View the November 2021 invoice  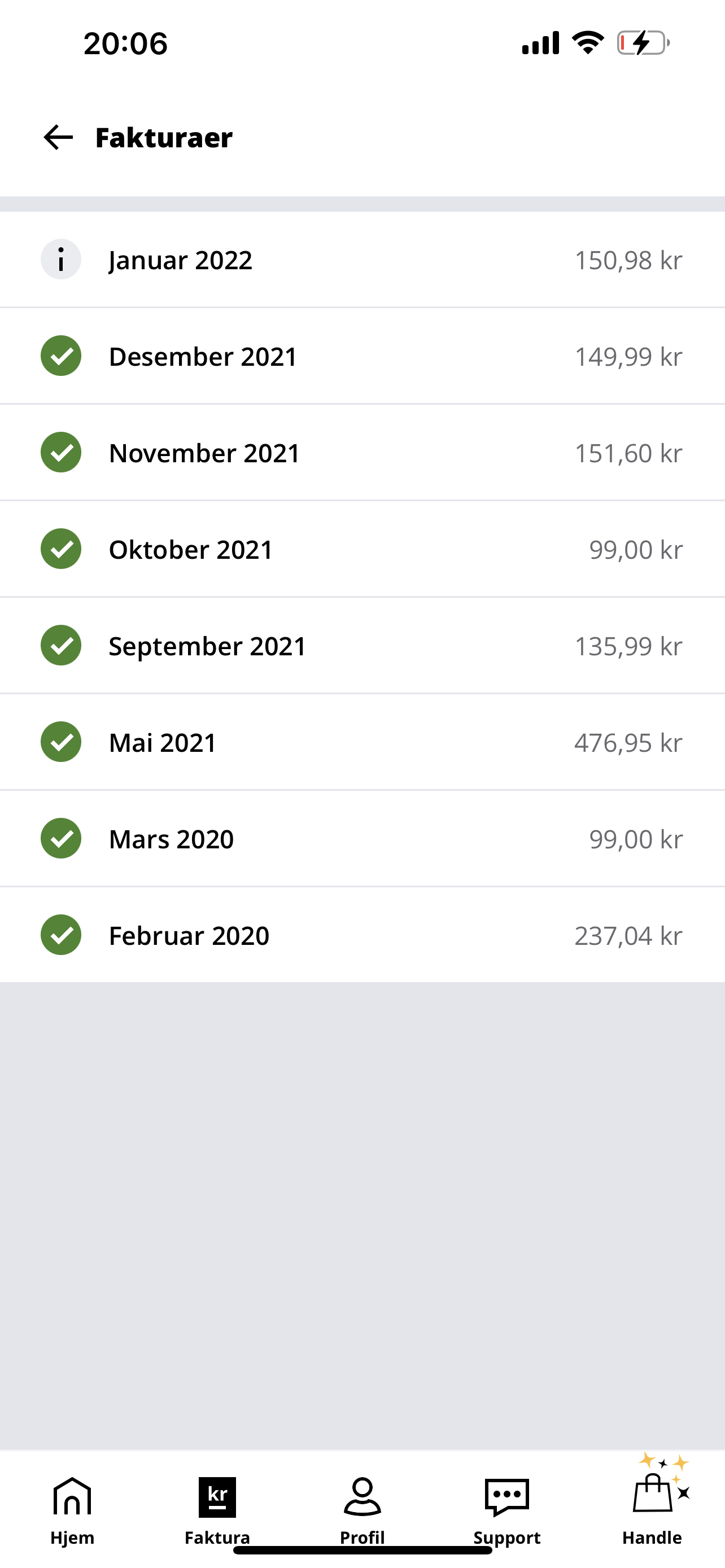362,453
